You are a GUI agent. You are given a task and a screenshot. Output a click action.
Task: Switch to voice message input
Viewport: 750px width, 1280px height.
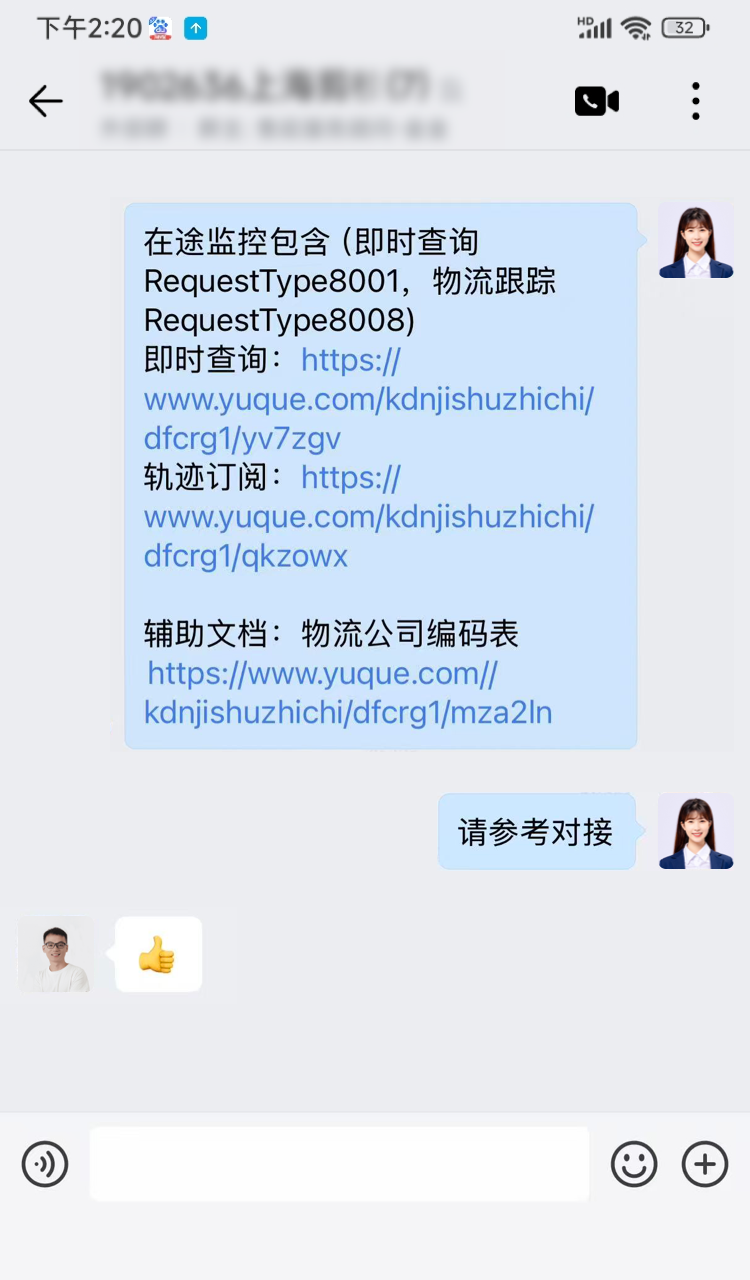(45, 1164)
